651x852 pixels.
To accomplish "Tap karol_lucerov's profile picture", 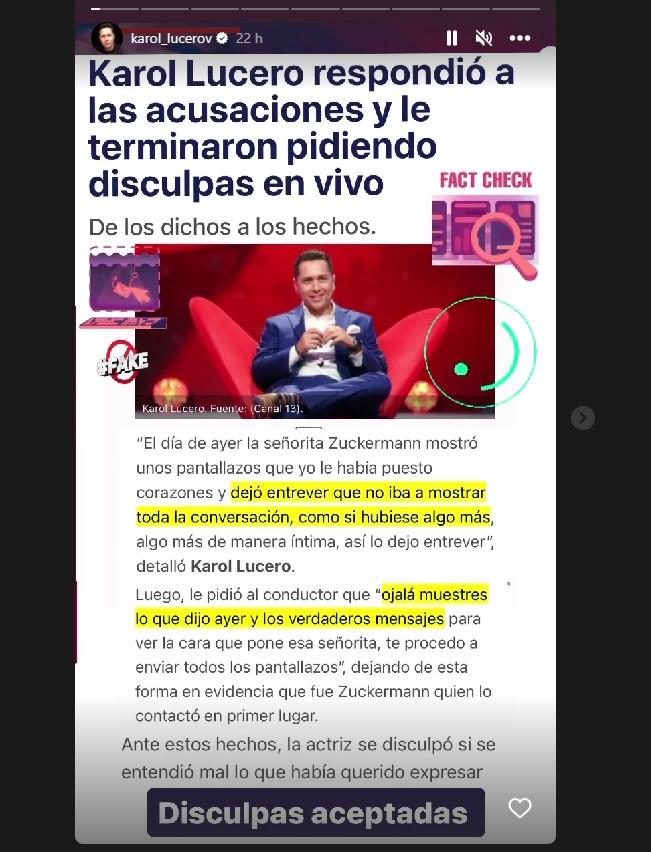I will pyautogui.click(x=107, y=38).
